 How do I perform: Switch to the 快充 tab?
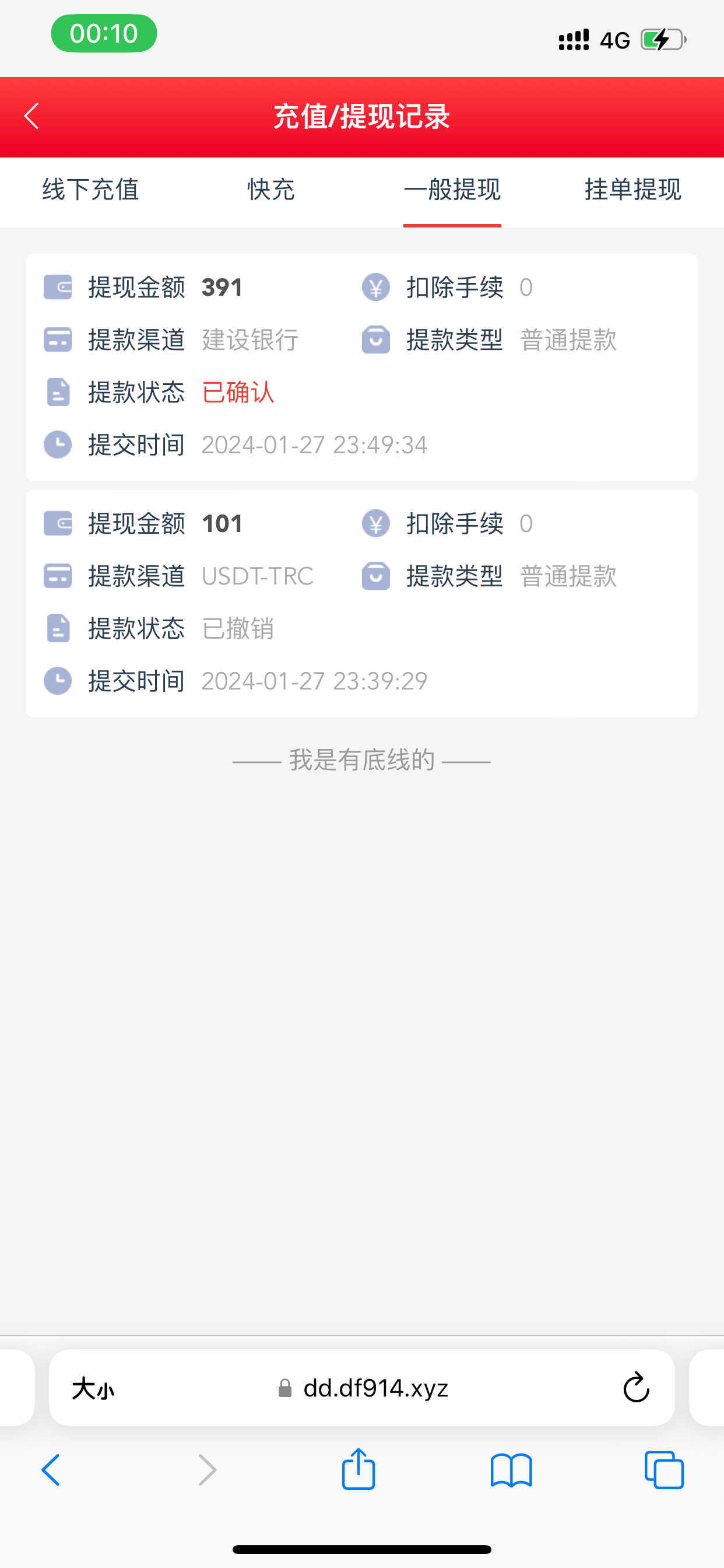coord(270,190)
